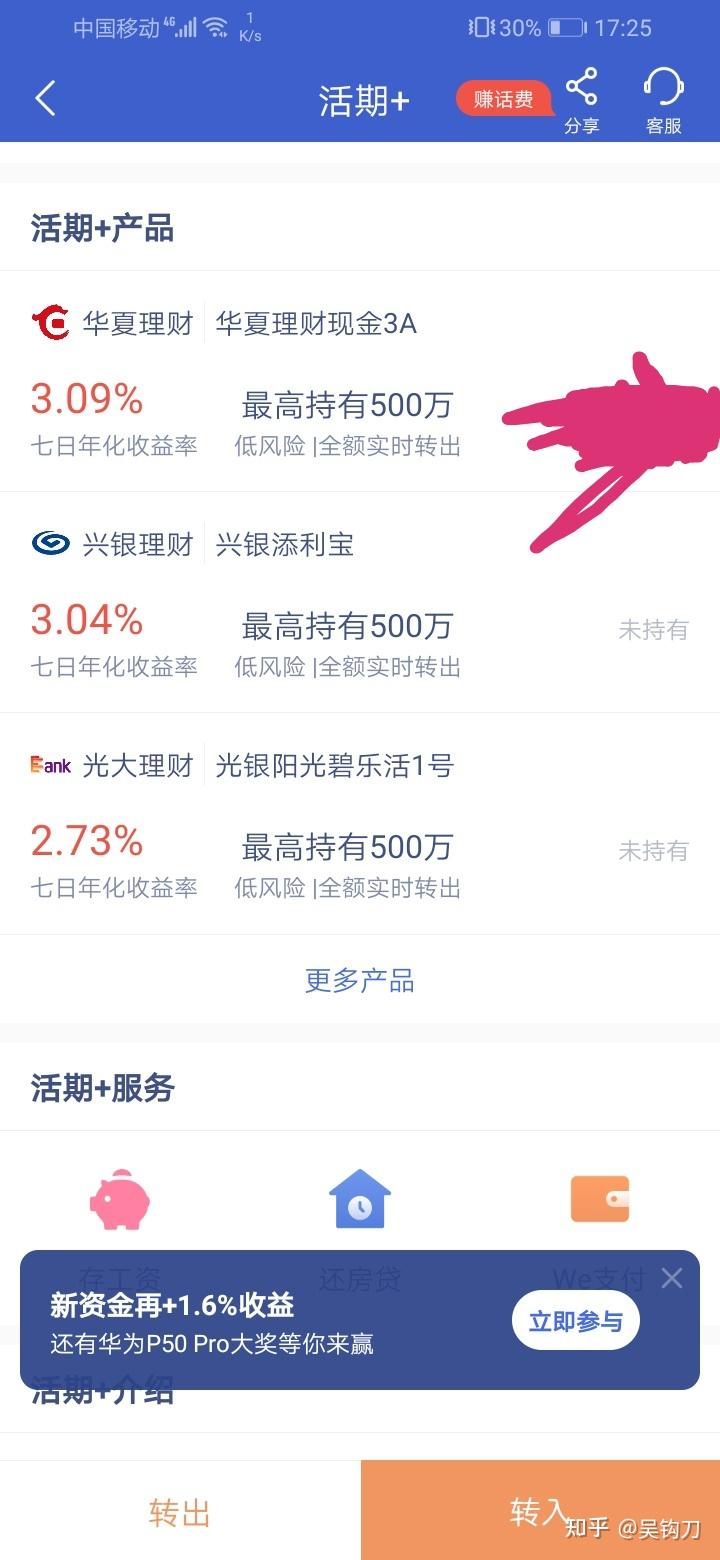The width and height of the screenshot is (720, 1560).
Task: Select the 兴银添利宝 product
Action: (284, 542)
